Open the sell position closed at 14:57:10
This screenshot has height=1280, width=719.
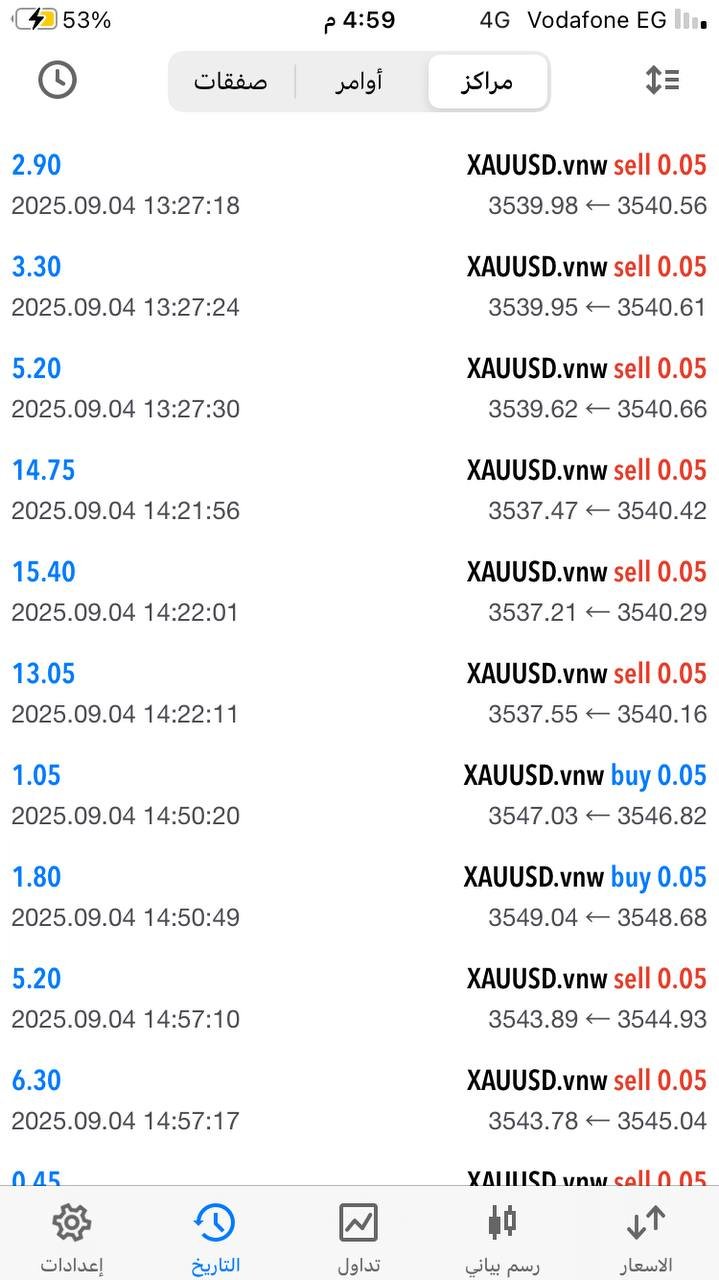359,998
